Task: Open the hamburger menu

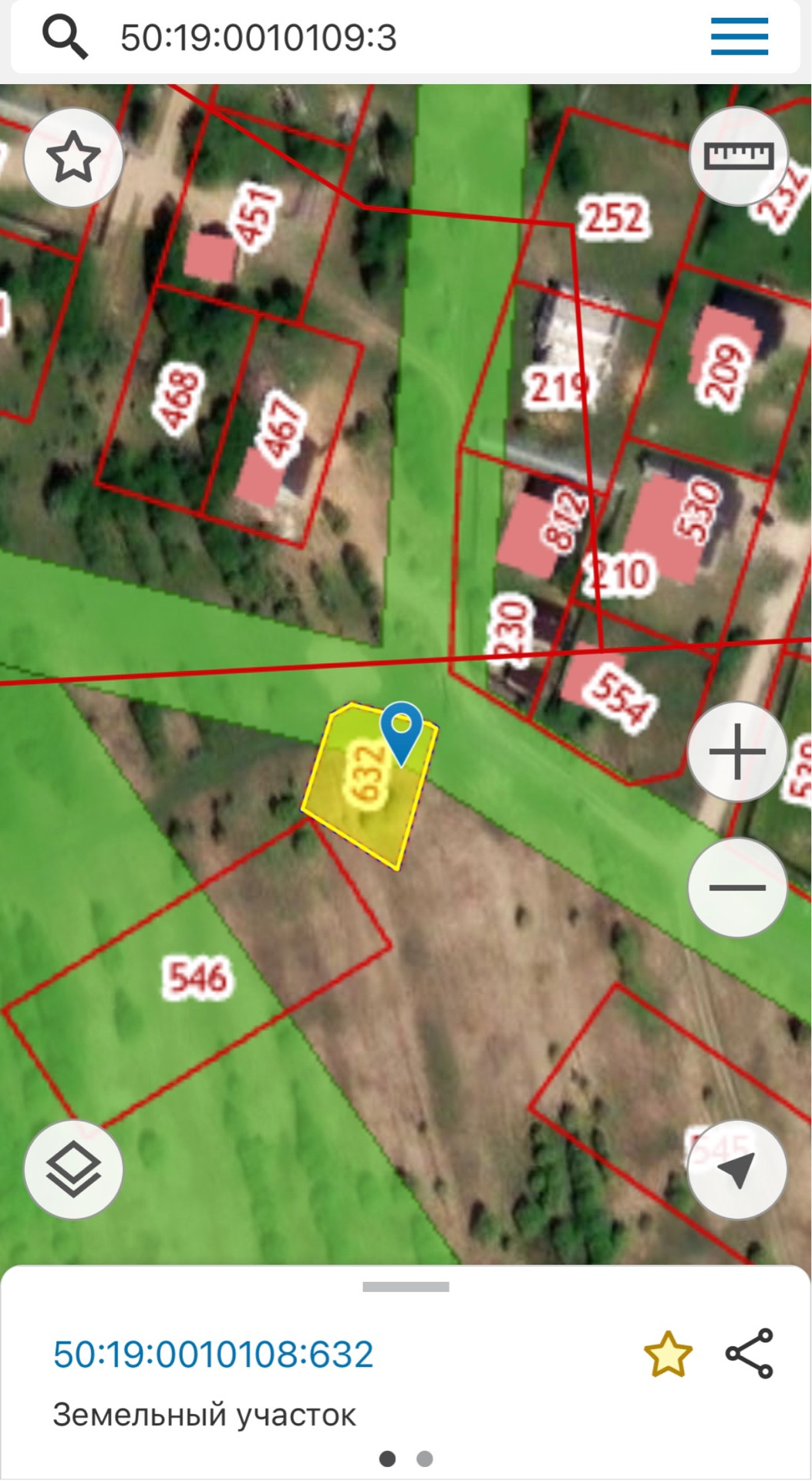Action: [739, 37]
